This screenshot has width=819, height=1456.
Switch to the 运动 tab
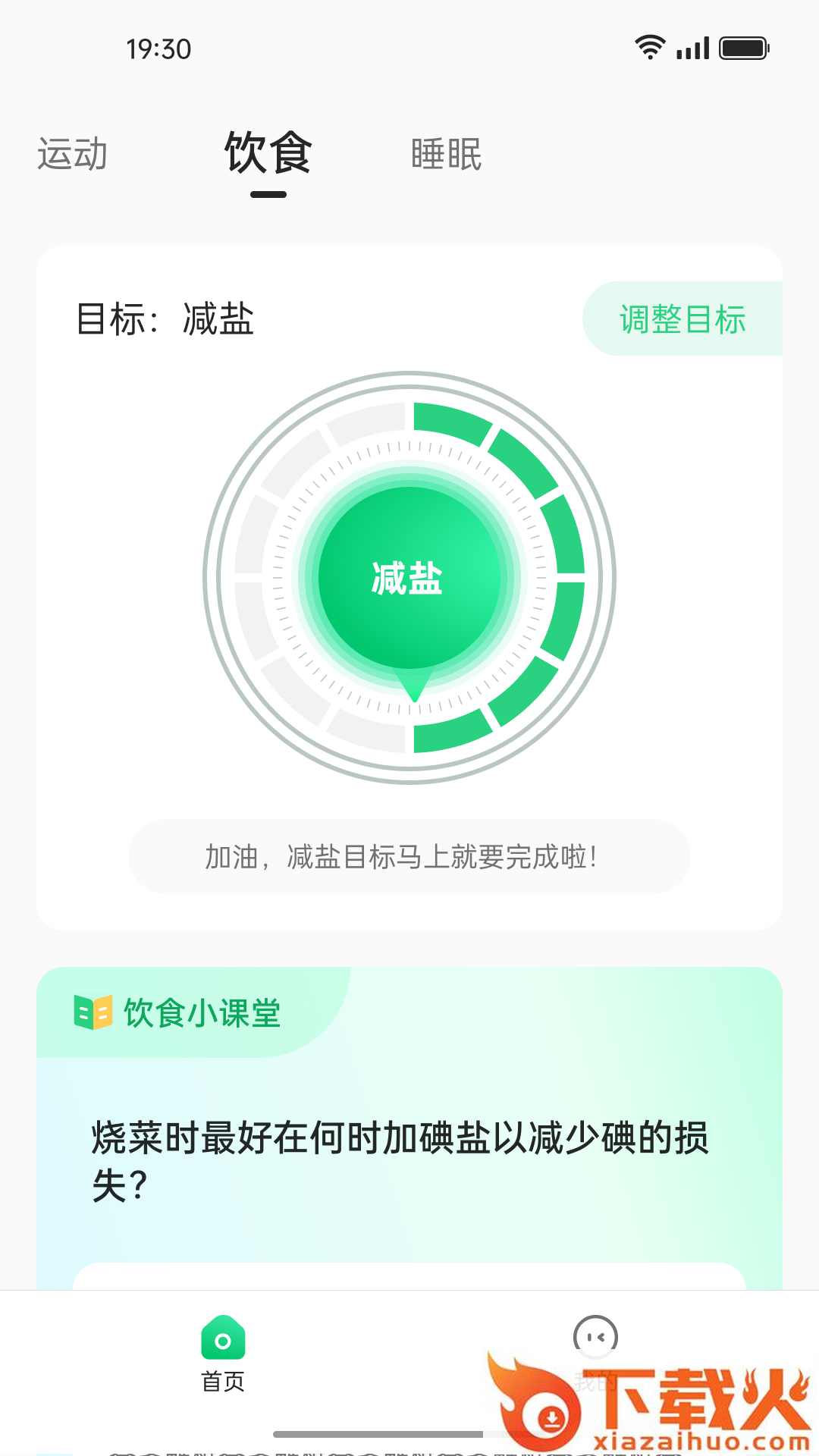pos(73,154)
